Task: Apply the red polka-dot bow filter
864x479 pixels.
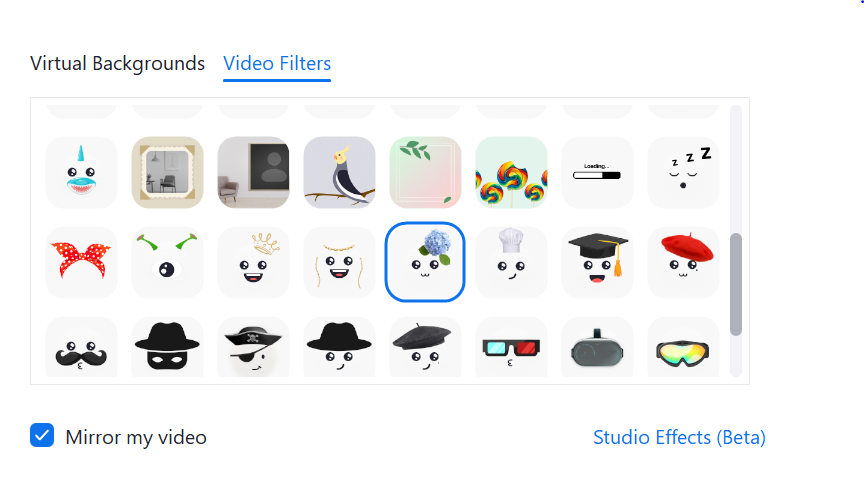Action: pyautogui.click(x=82, y=262)
